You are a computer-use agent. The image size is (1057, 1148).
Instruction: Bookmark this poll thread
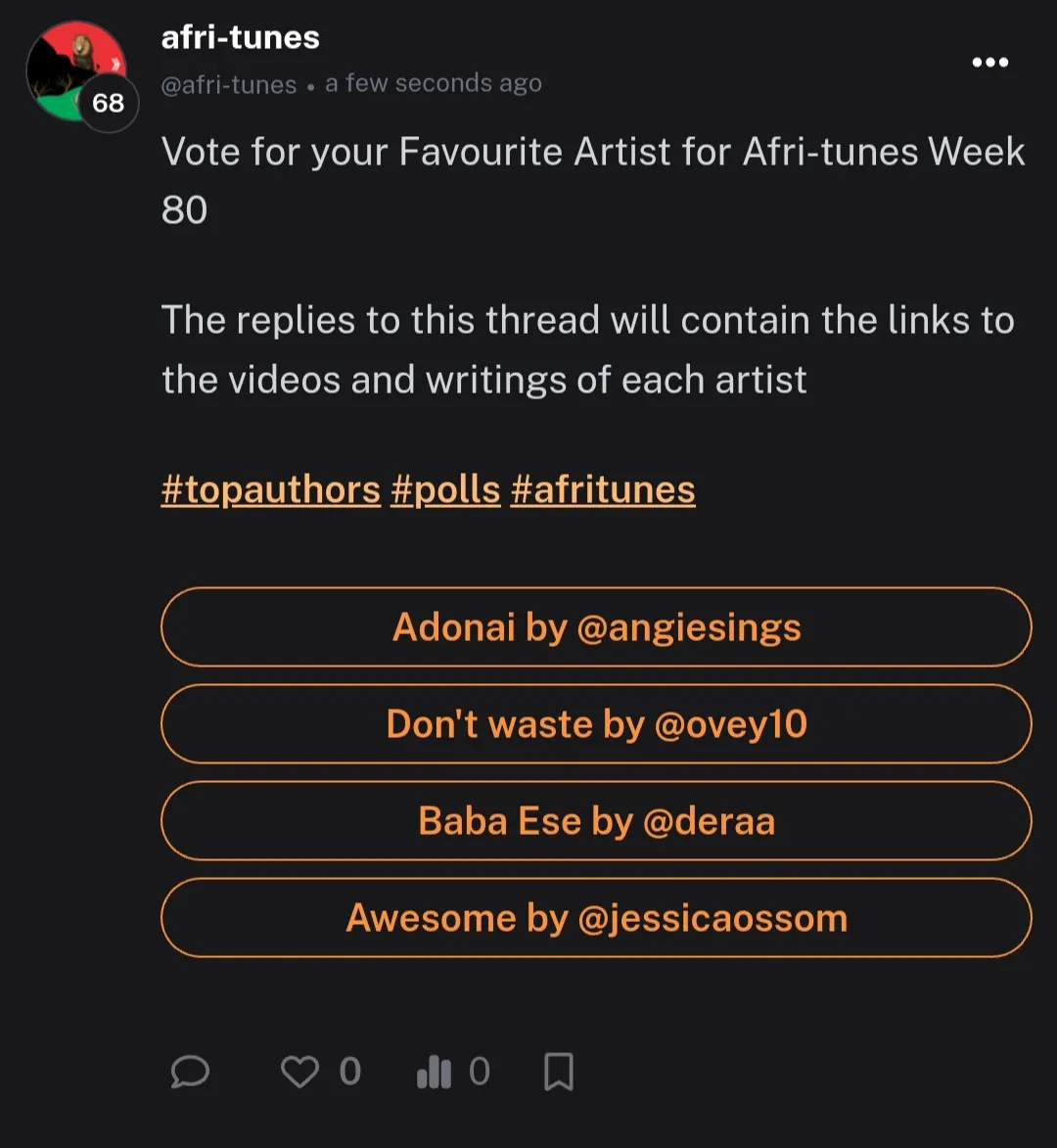pyautogui.click(x=558, y=1073)
